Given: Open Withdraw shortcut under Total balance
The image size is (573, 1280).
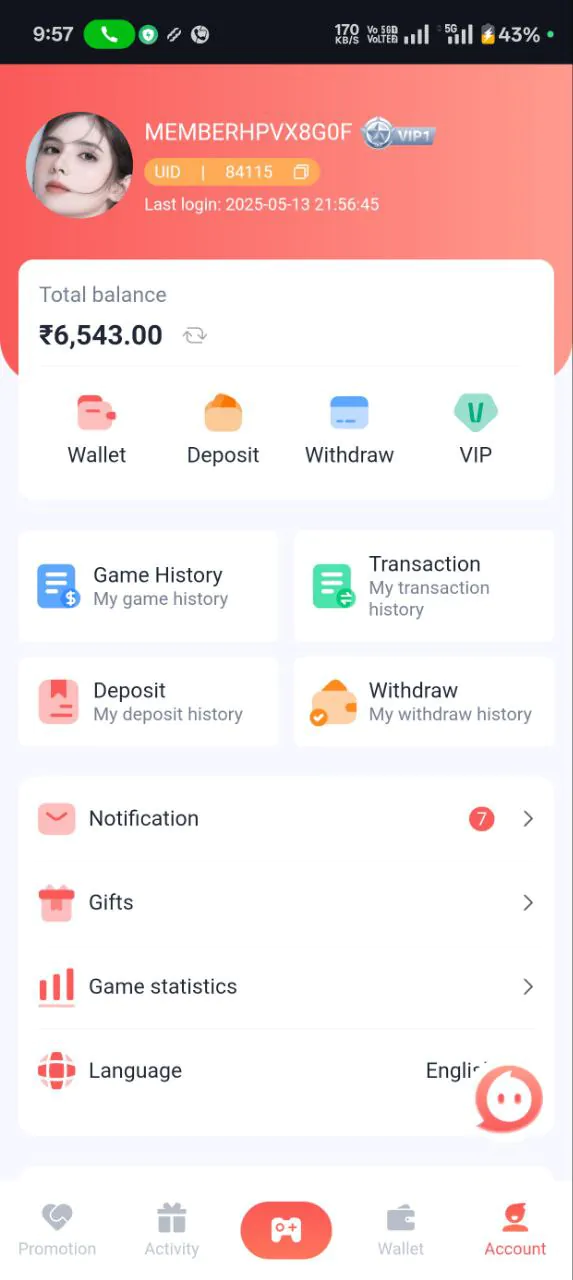Looking at the screenshot, I should [349, 430].
